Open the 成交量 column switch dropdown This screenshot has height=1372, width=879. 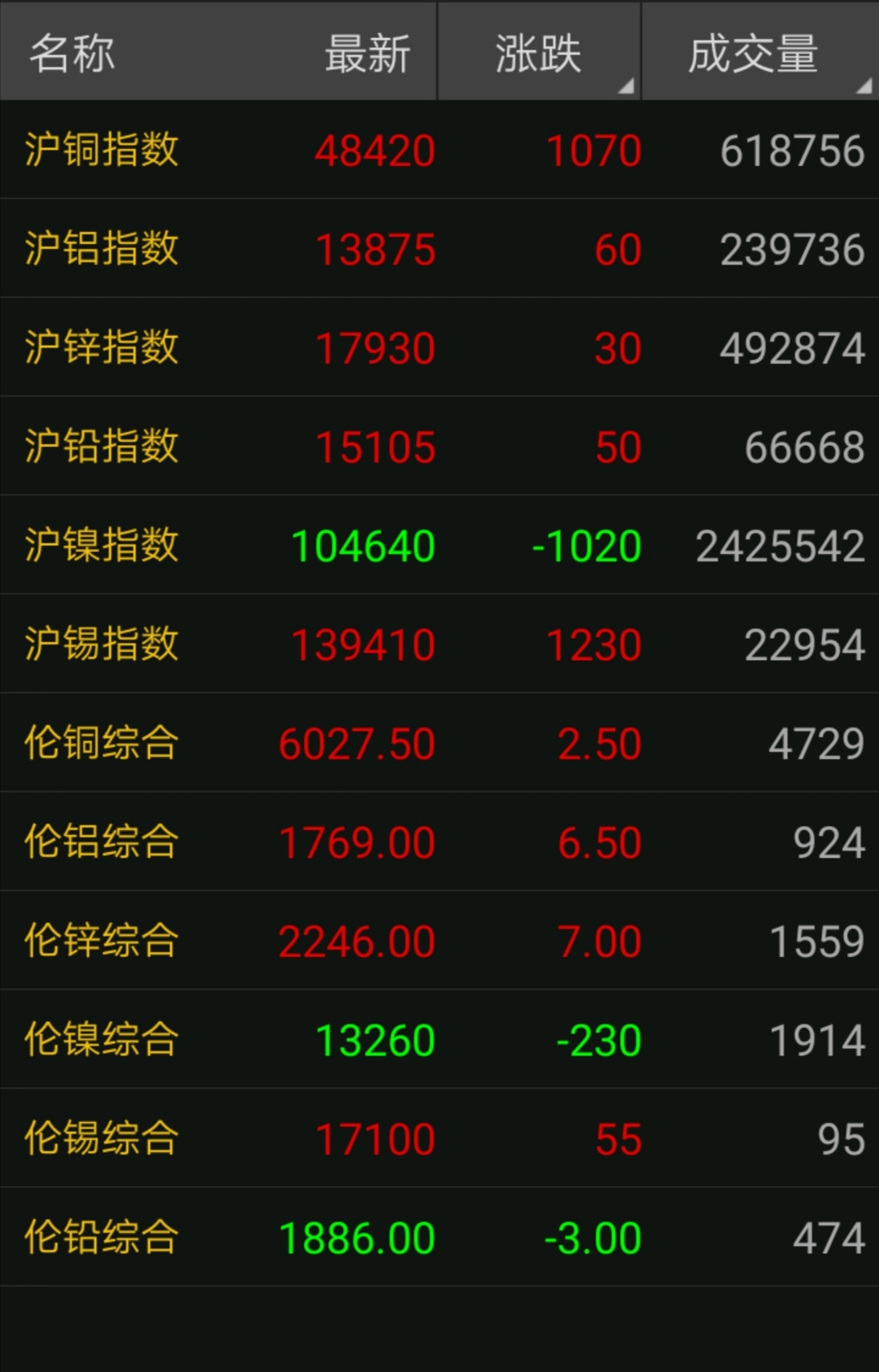tap(759, 54)
